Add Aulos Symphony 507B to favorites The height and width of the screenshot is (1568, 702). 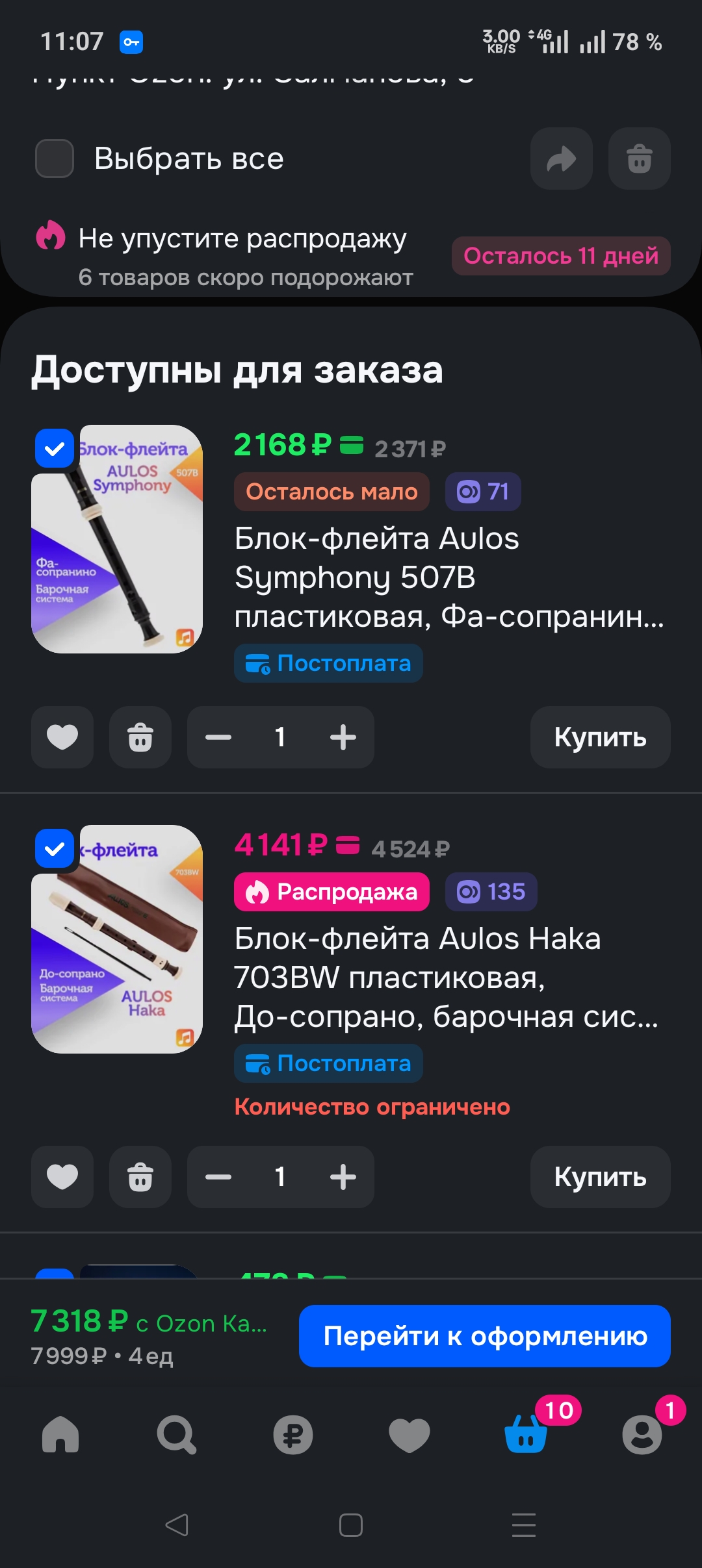point(62,737)
